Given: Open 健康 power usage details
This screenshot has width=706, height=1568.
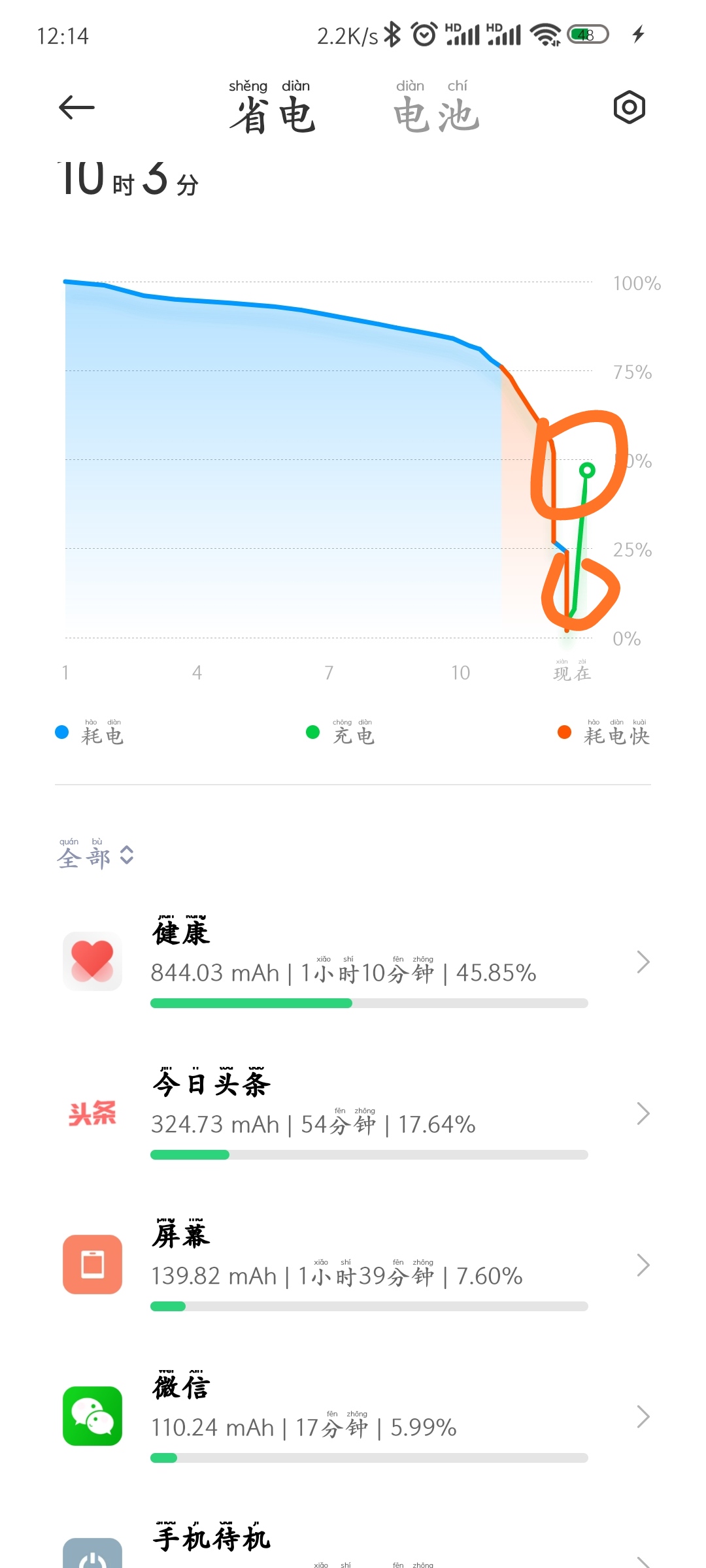Looking at the screenshot, I should [353, 962].
